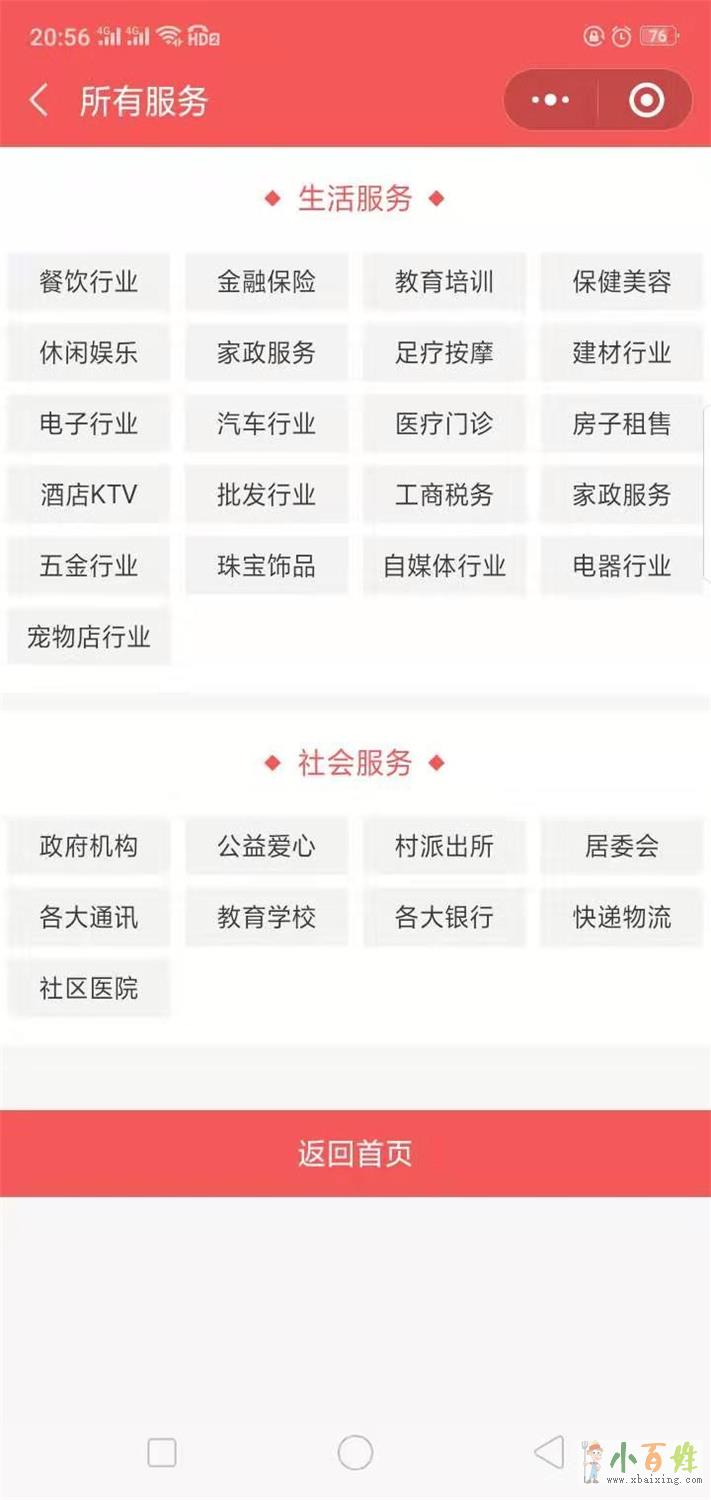Select 政府机构 under social services

(x=88, y=847)
